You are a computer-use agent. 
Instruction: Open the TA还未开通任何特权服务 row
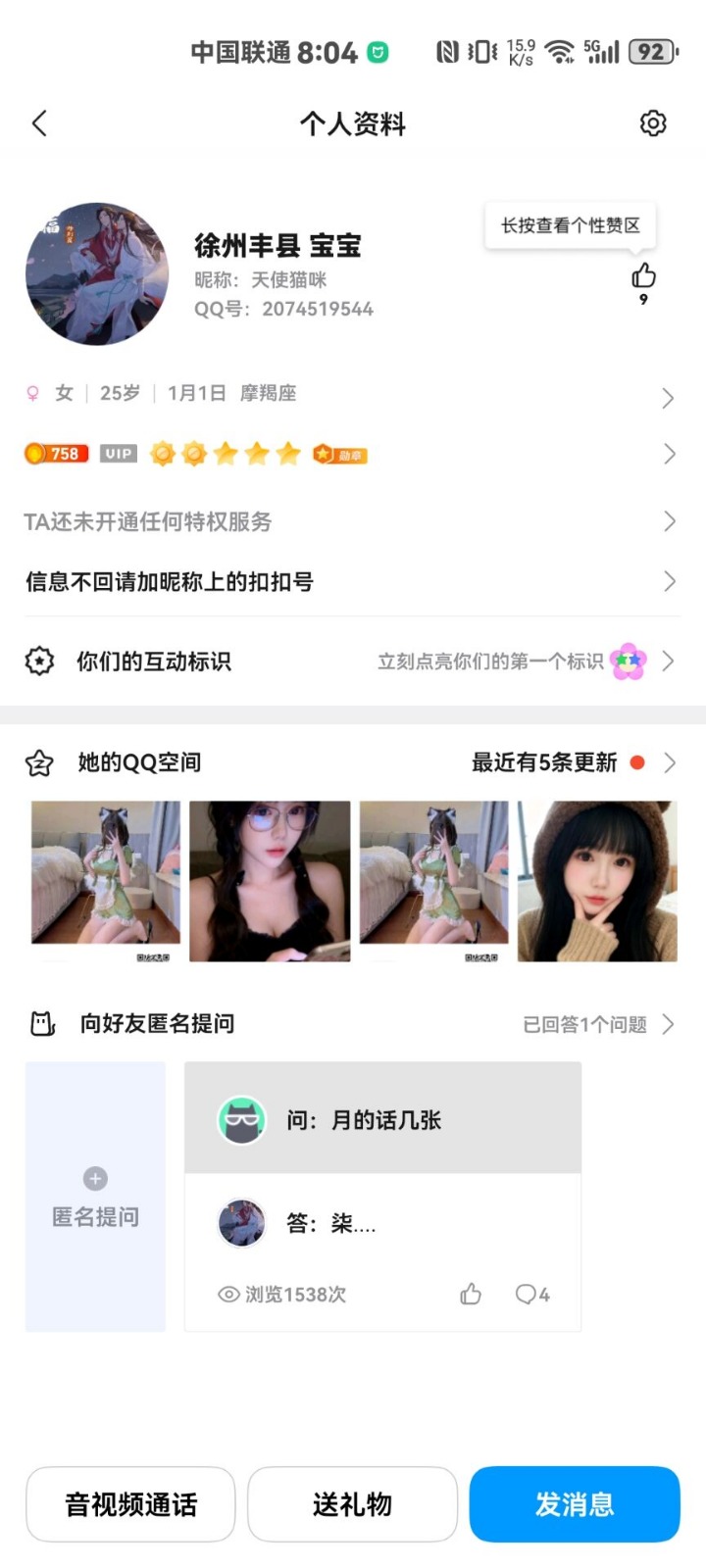point(351,521)
